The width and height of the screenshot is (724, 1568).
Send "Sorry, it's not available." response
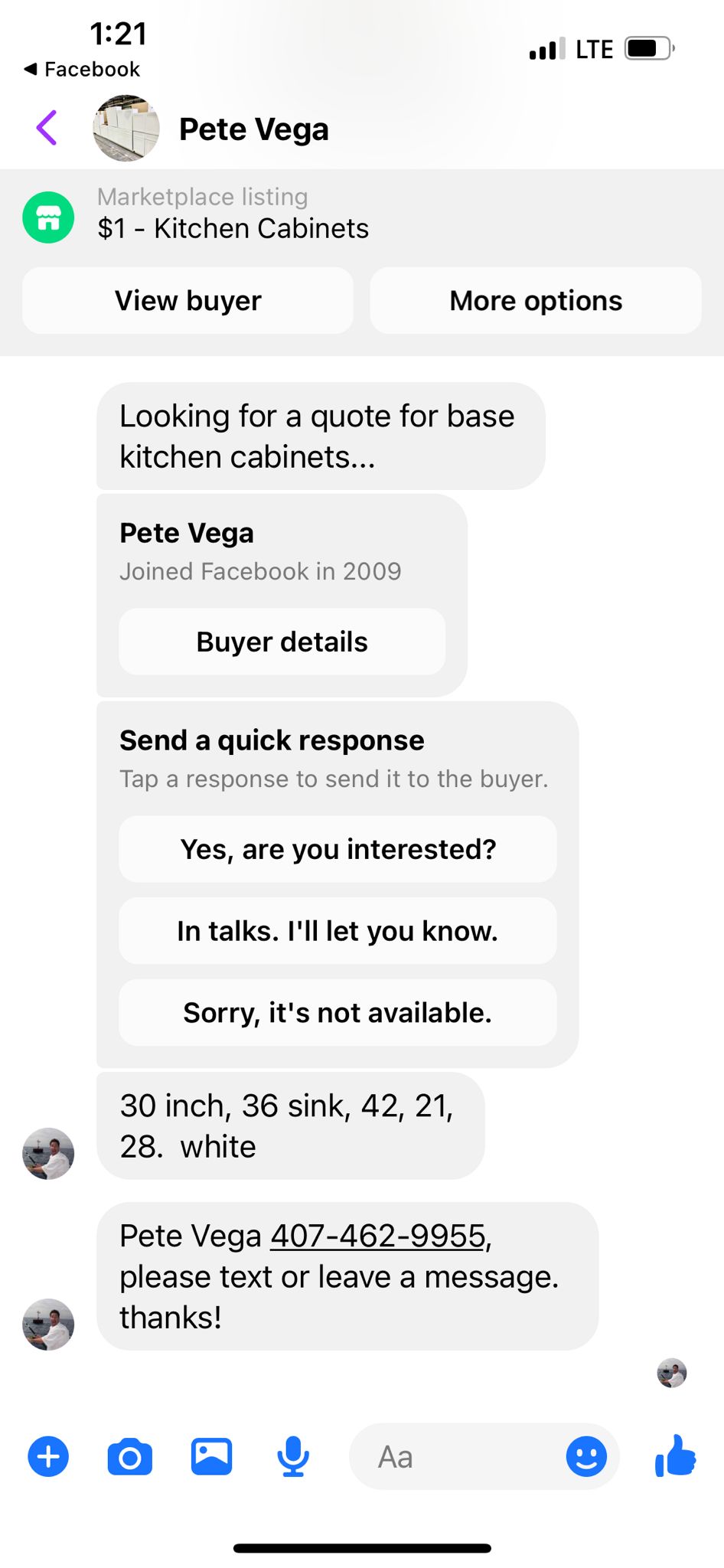338,1012
